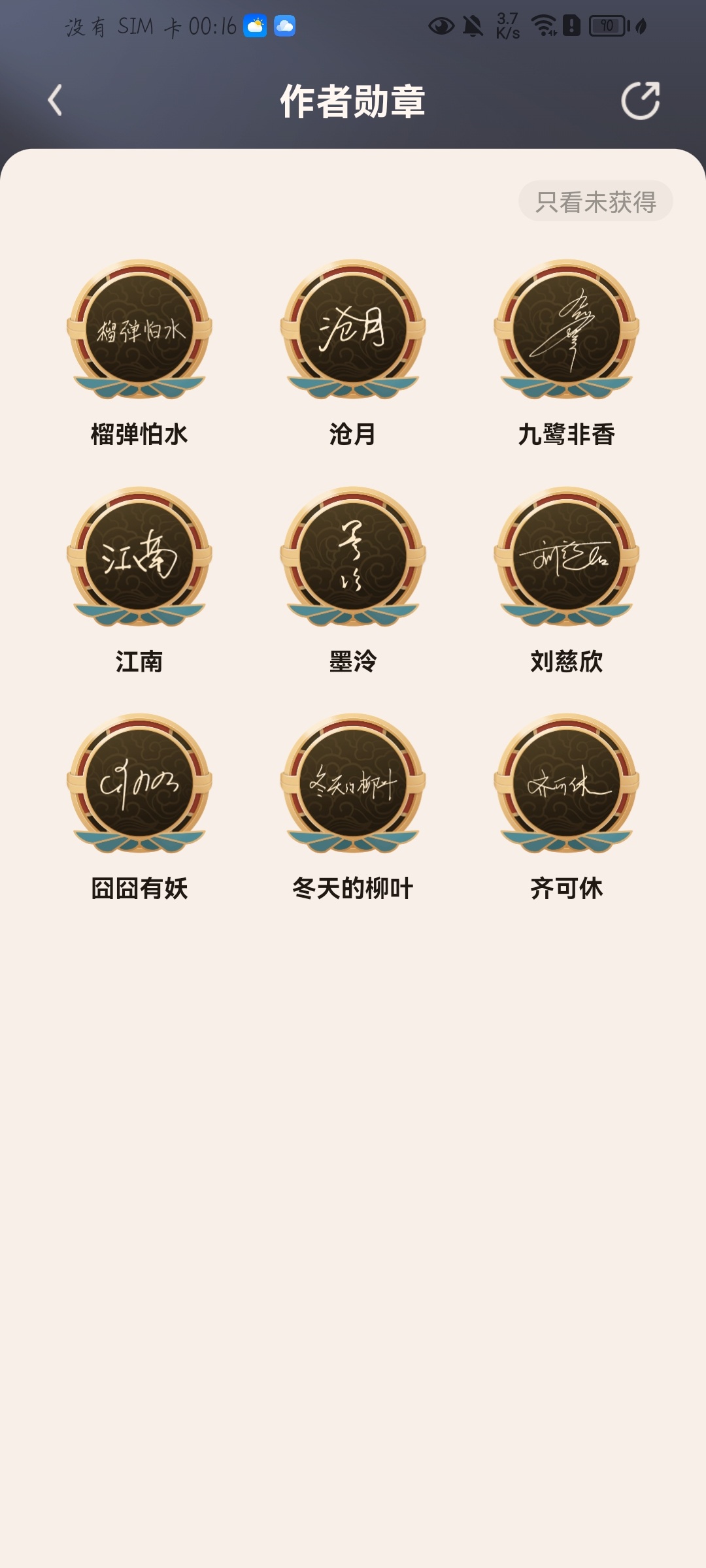Image resolution: width=706 pixels, height=1568 pixels.
Task: Tap the 墨泠 medal badge
Action: [x=353, y=557]
